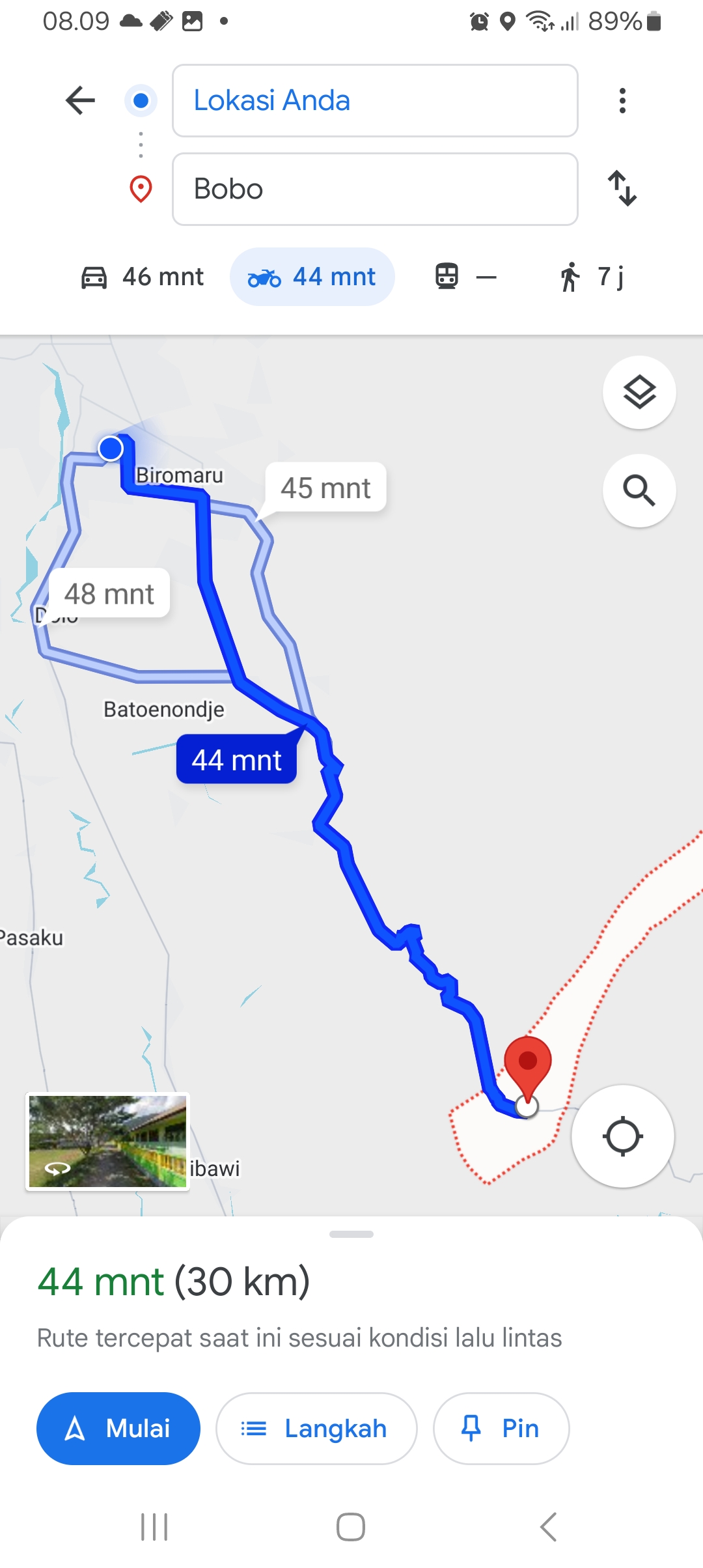Viewport: 703px width, 1568px height.
Task: Open the map layers button
Action: (x=639, y=392)
